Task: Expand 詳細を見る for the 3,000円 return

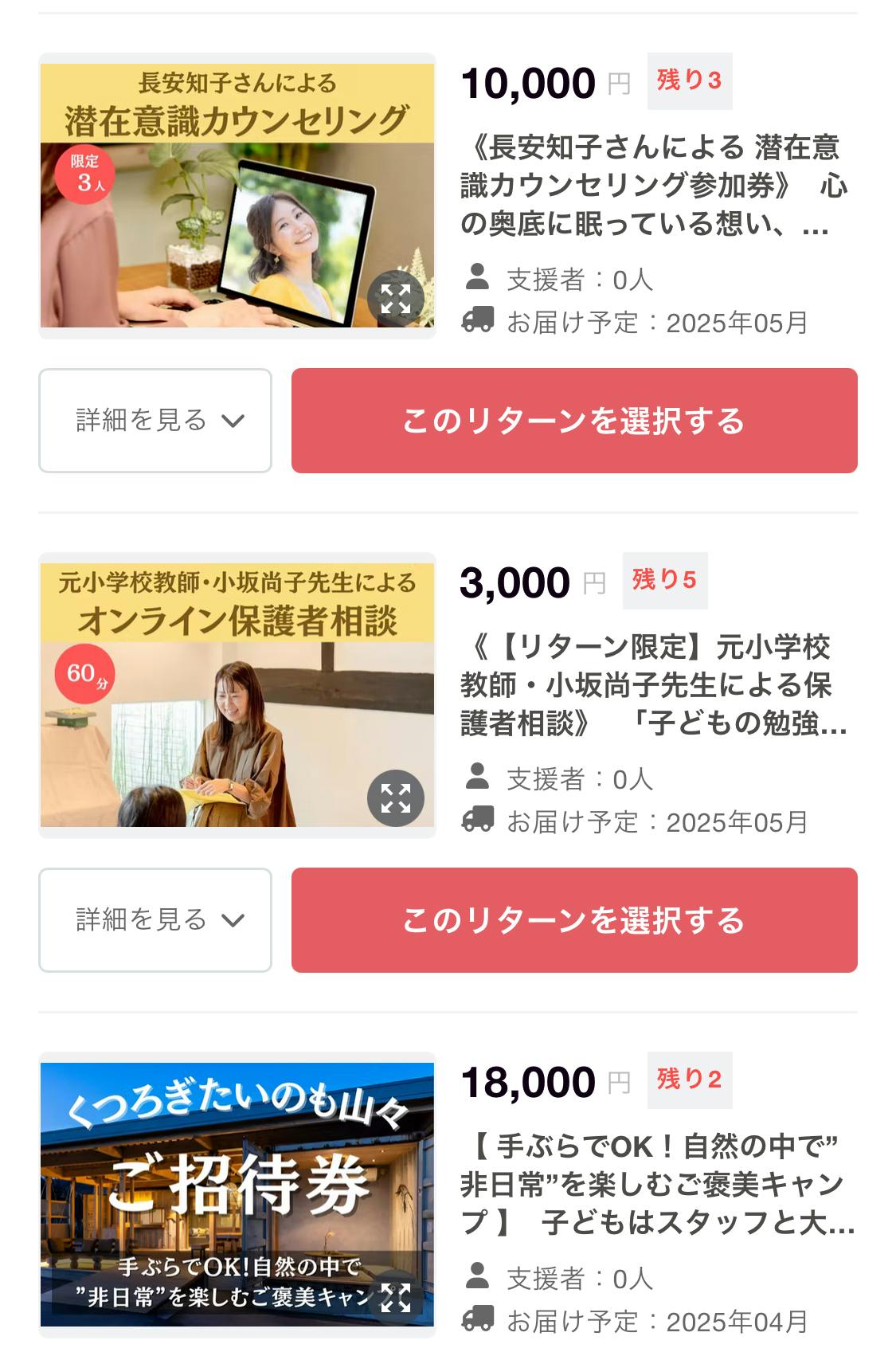Action: tap(155, 920)
